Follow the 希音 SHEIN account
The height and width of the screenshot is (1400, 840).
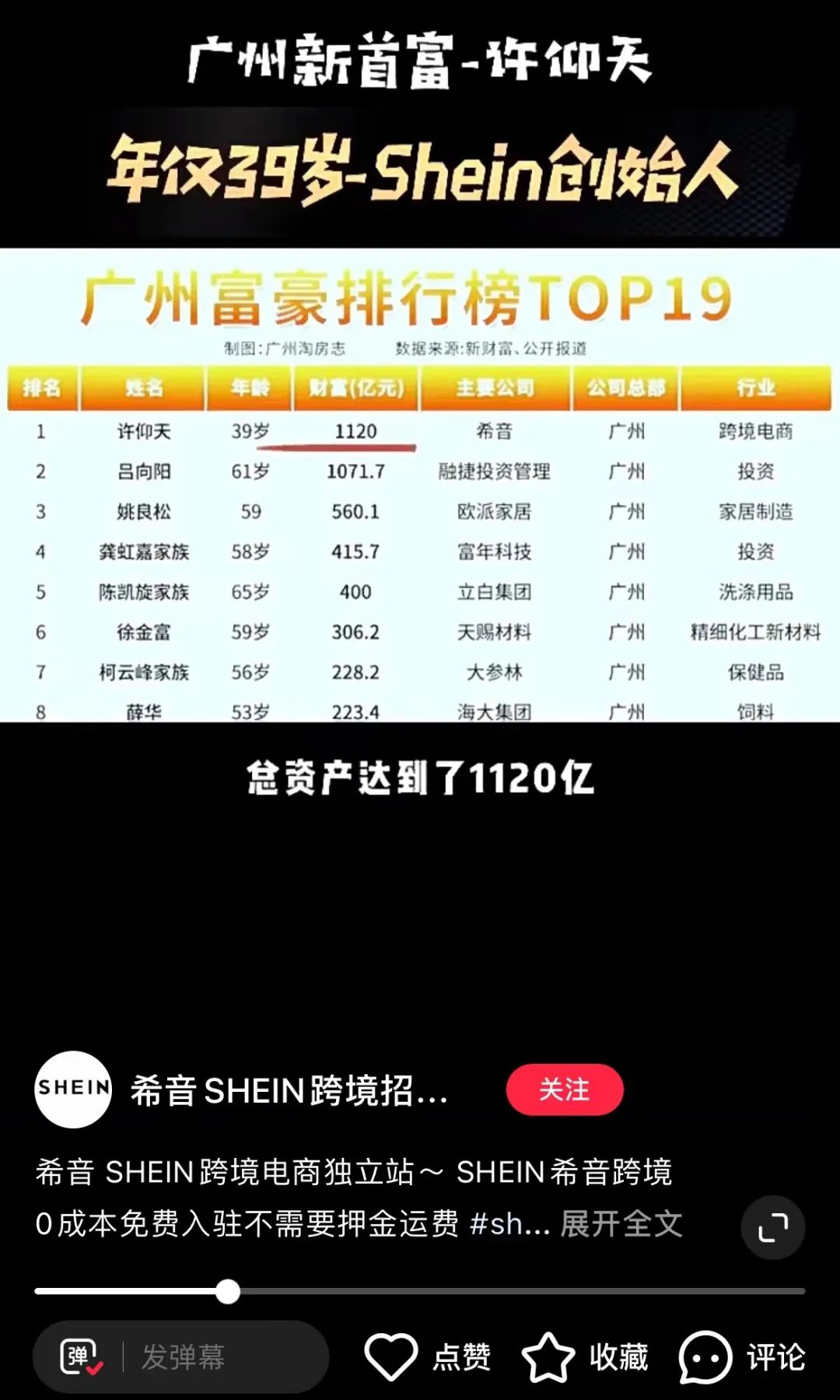click(x=565, y=1089)
